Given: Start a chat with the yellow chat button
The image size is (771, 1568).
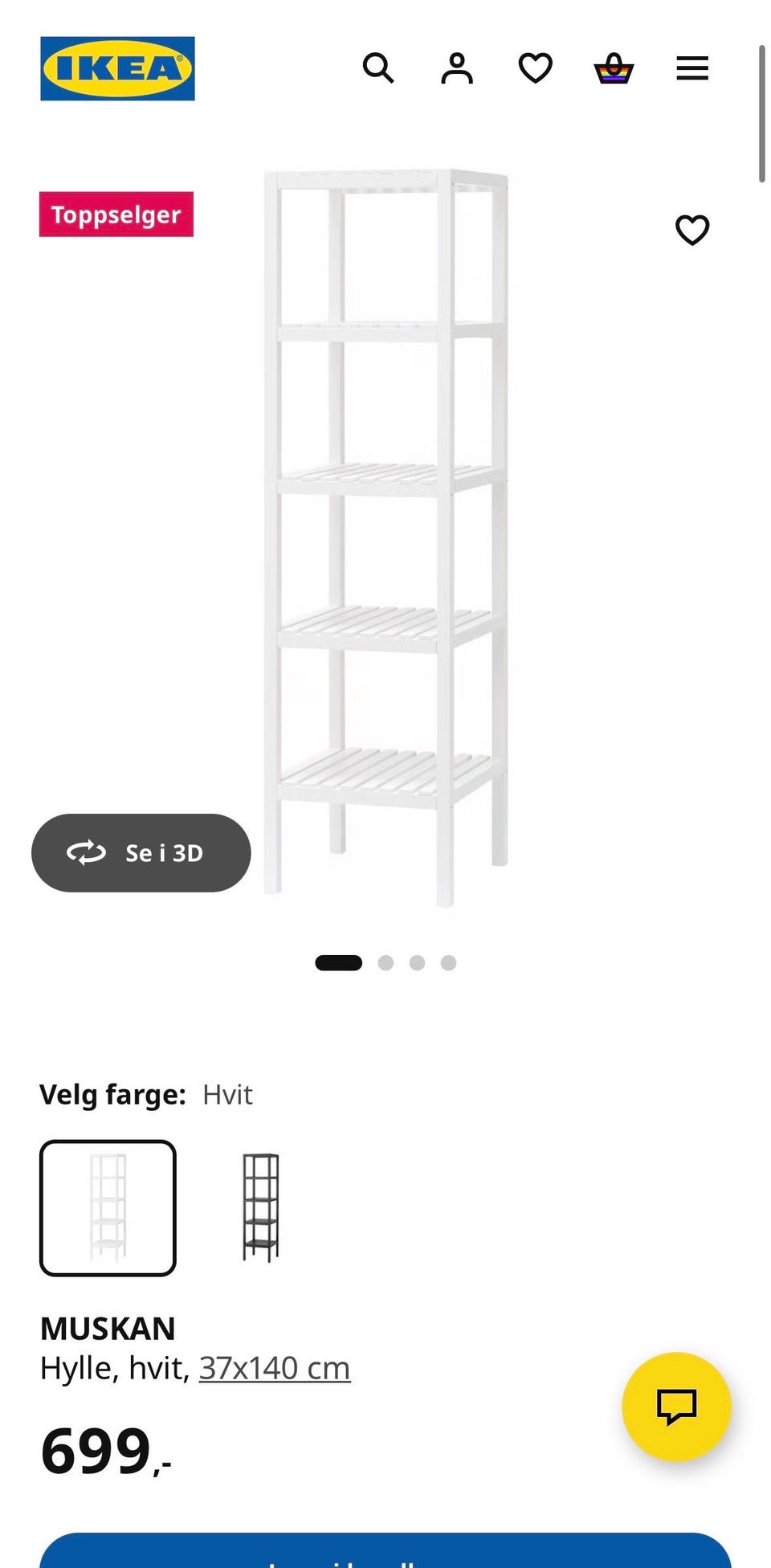Looking at the screenshot, I should coord(677,1407).
